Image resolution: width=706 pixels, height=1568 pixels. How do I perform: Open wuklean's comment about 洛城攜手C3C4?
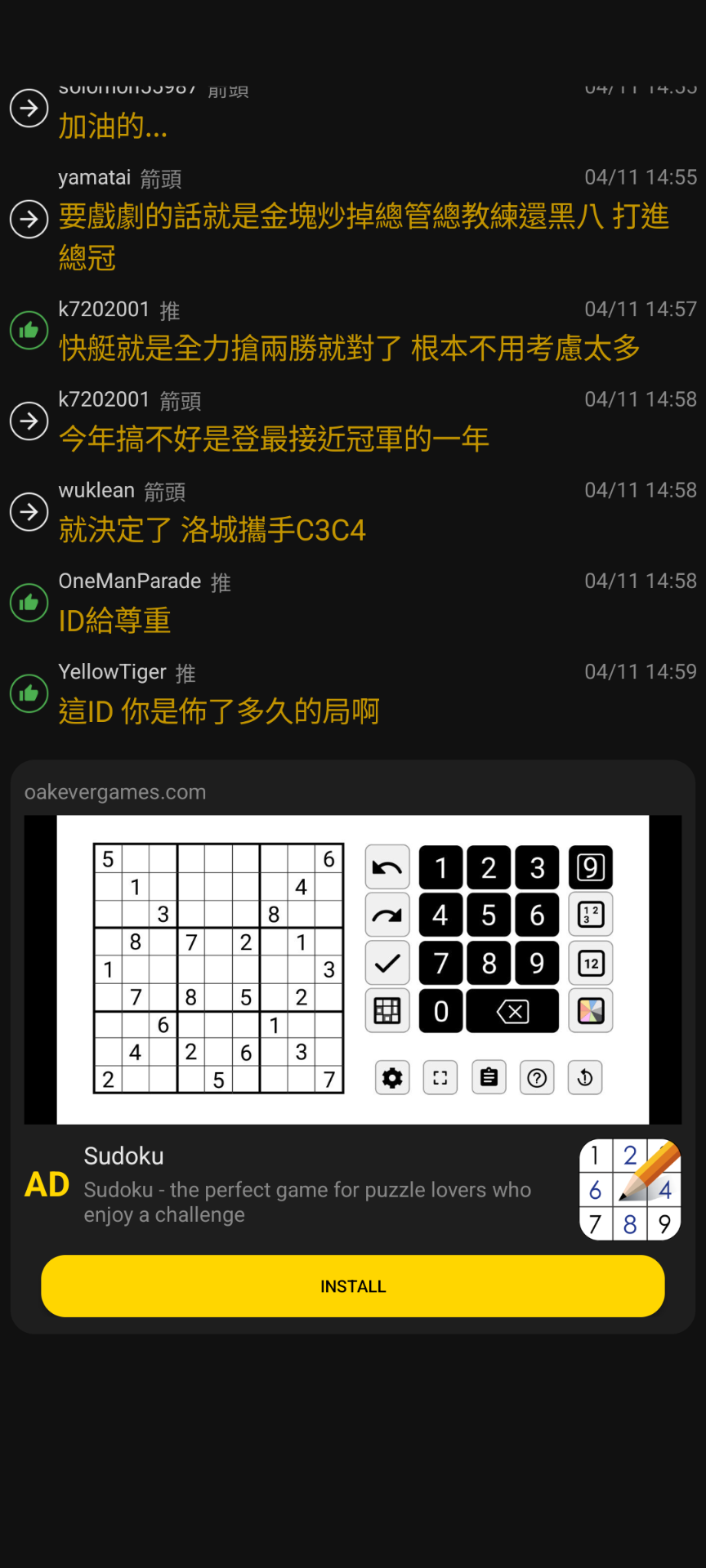pyautogui.click(x=212, y=530)
